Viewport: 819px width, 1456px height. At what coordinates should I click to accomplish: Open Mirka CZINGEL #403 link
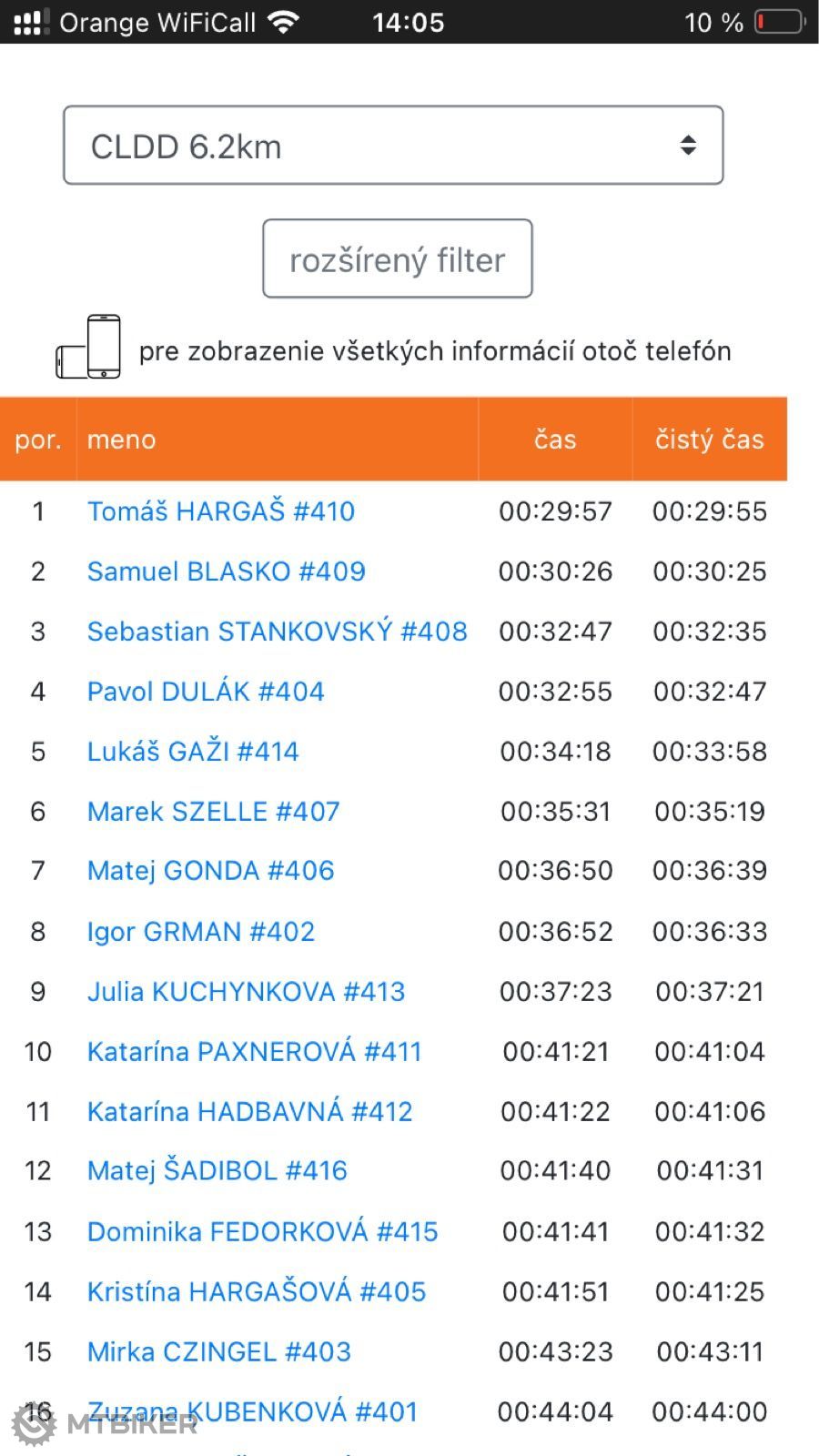coord(219,1352)
